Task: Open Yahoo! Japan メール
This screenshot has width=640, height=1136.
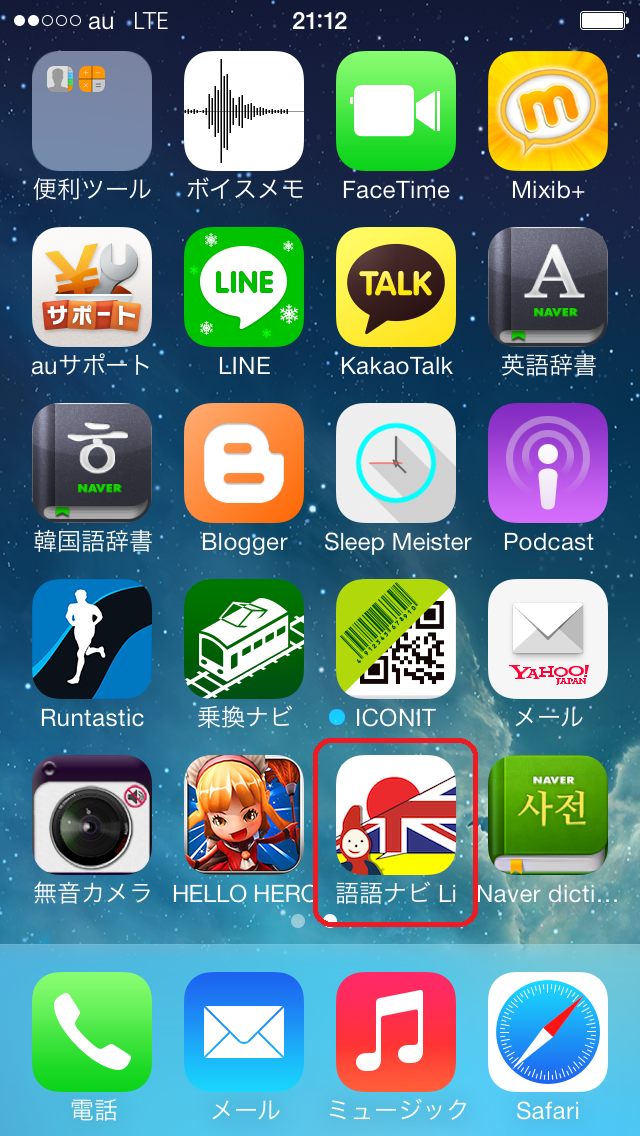Action: point(548,639)
